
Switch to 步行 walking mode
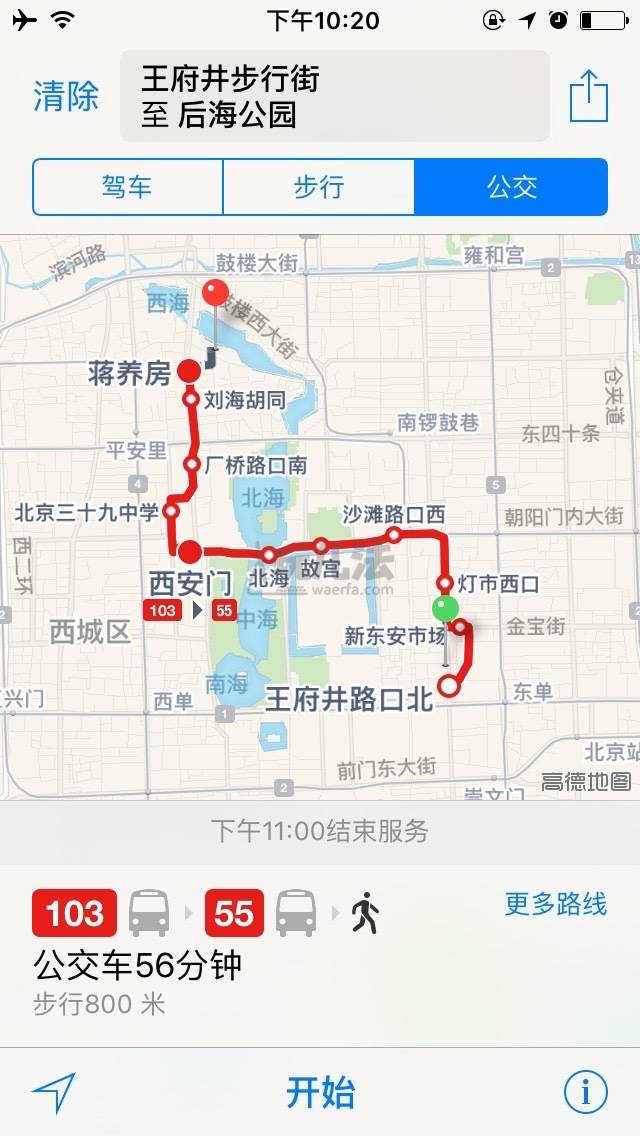319,187
